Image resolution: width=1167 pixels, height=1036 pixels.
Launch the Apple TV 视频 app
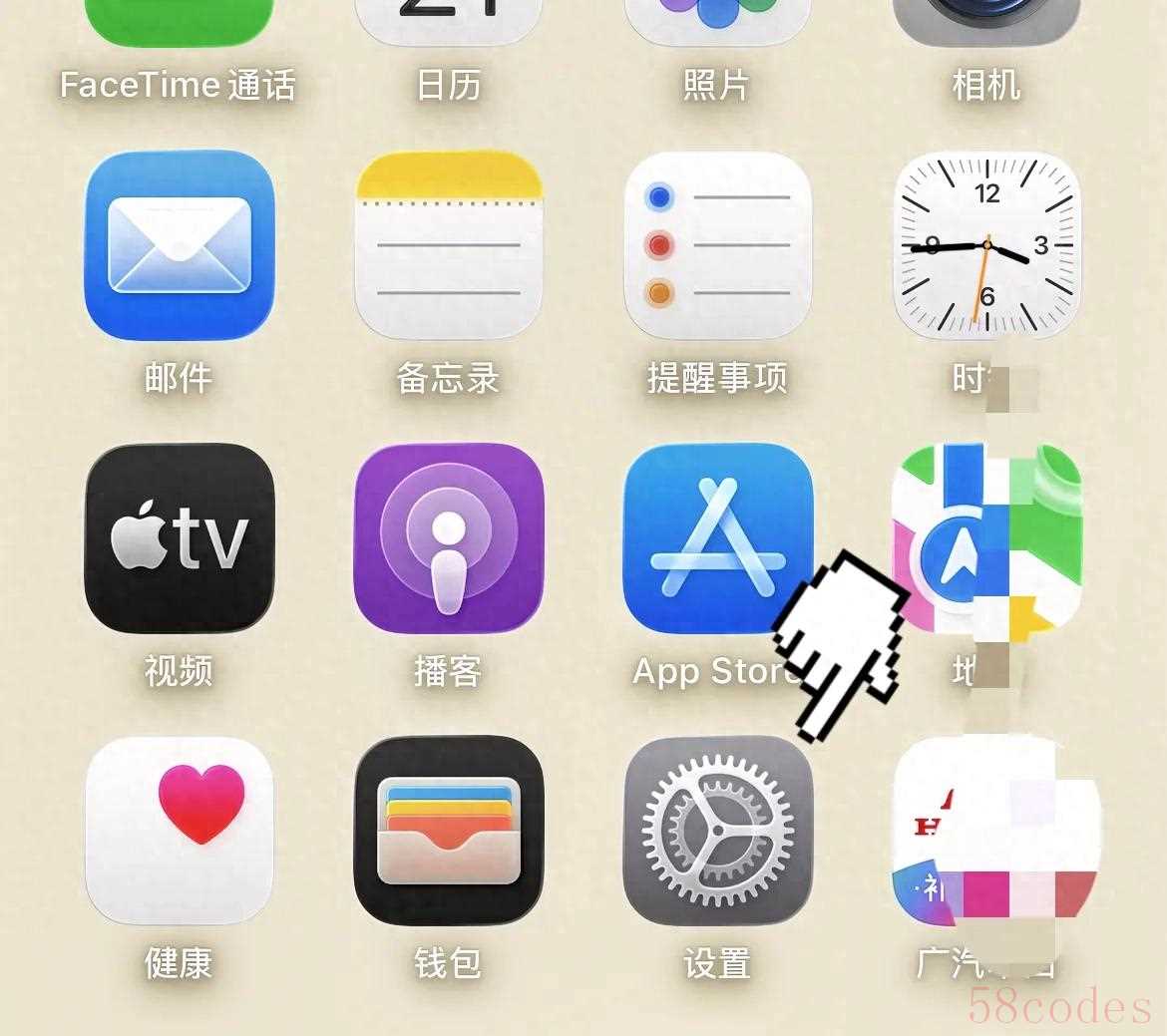click(x=180, y=538)
